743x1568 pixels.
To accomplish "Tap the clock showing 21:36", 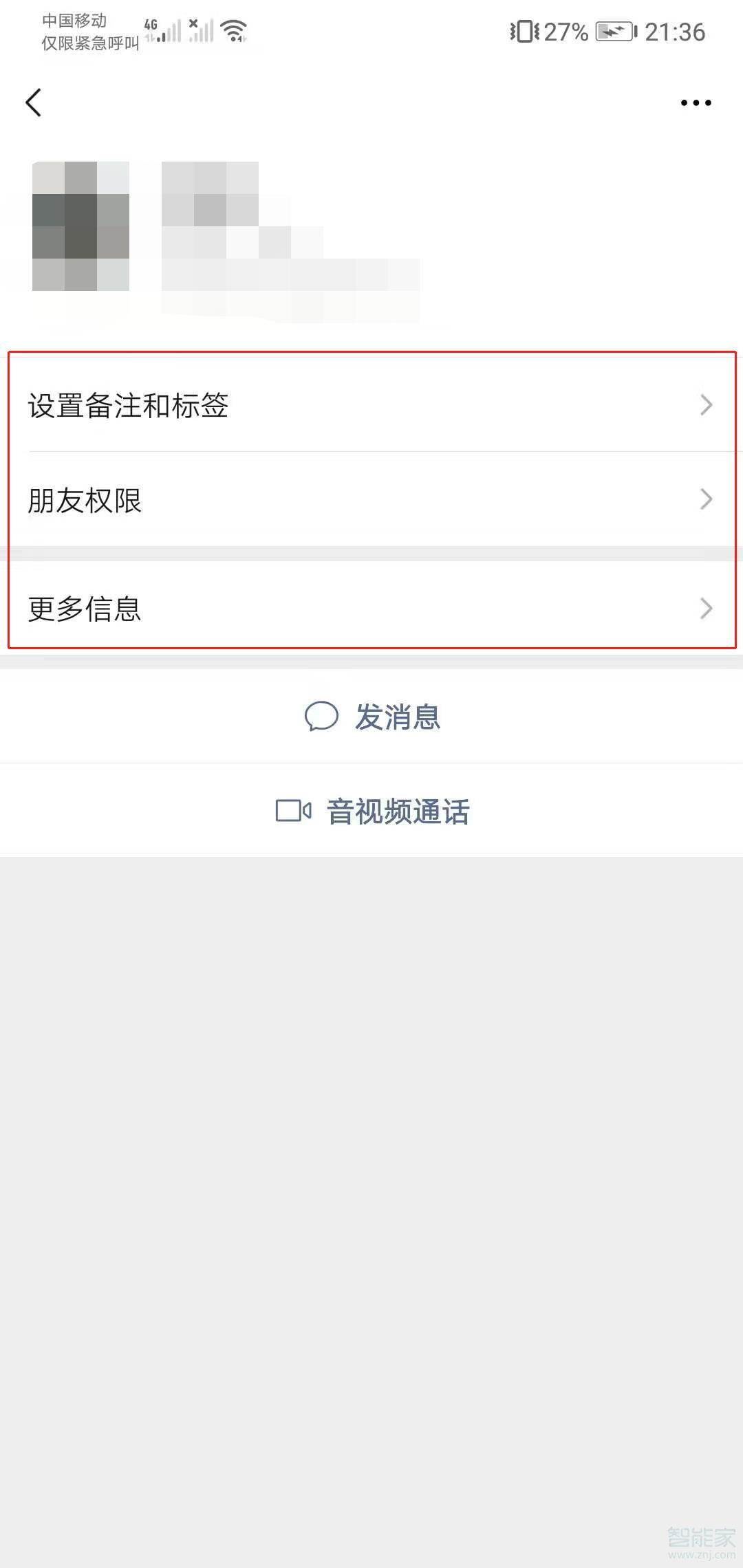I will pos(675,31).
